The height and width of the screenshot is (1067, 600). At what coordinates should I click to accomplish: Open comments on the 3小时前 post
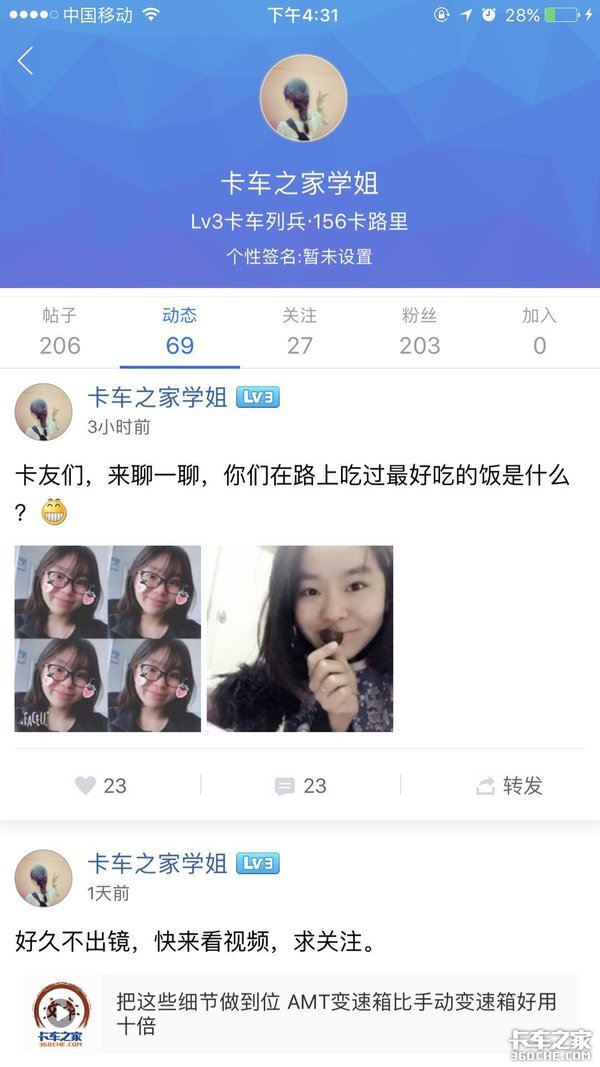300,785
